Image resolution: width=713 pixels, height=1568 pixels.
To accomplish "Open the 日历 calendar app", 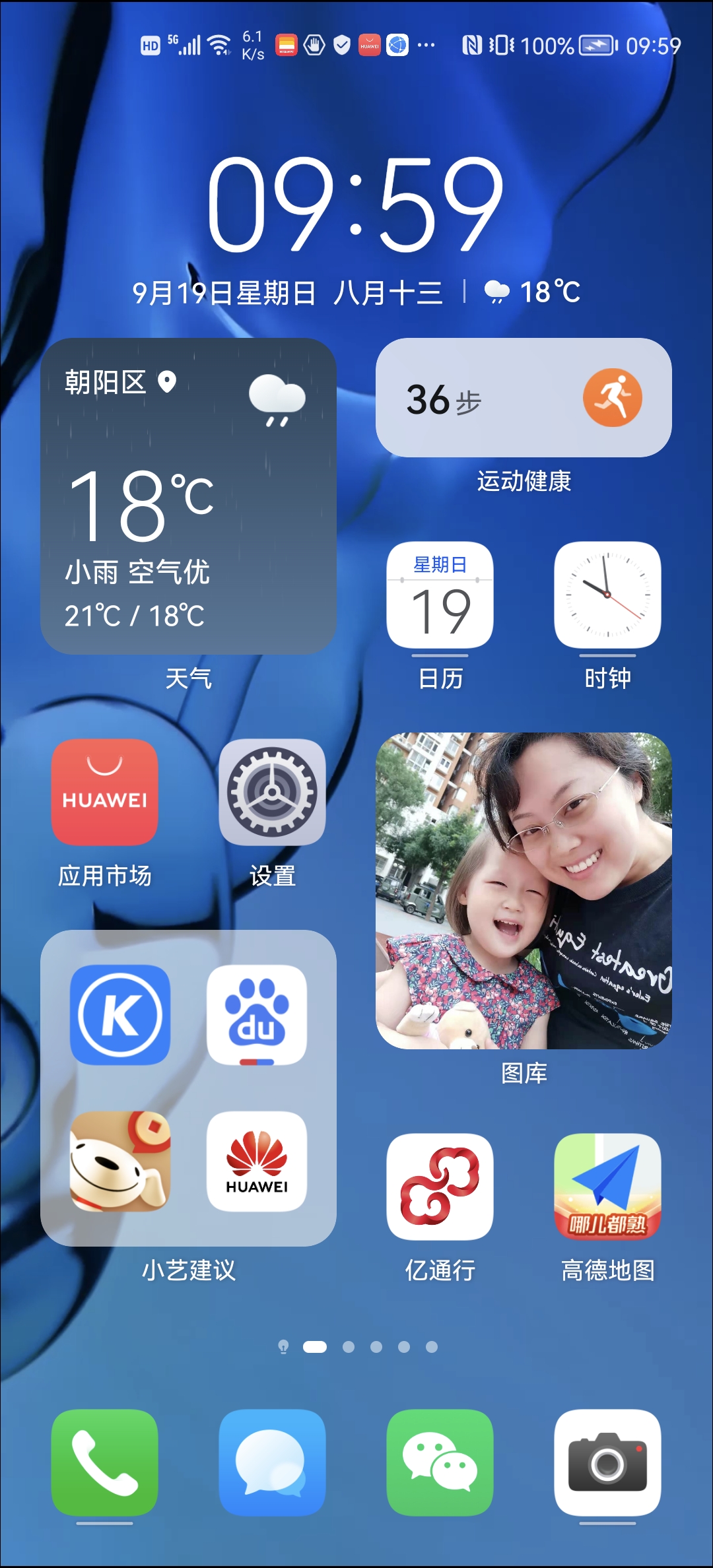I will tap(440, 595).
